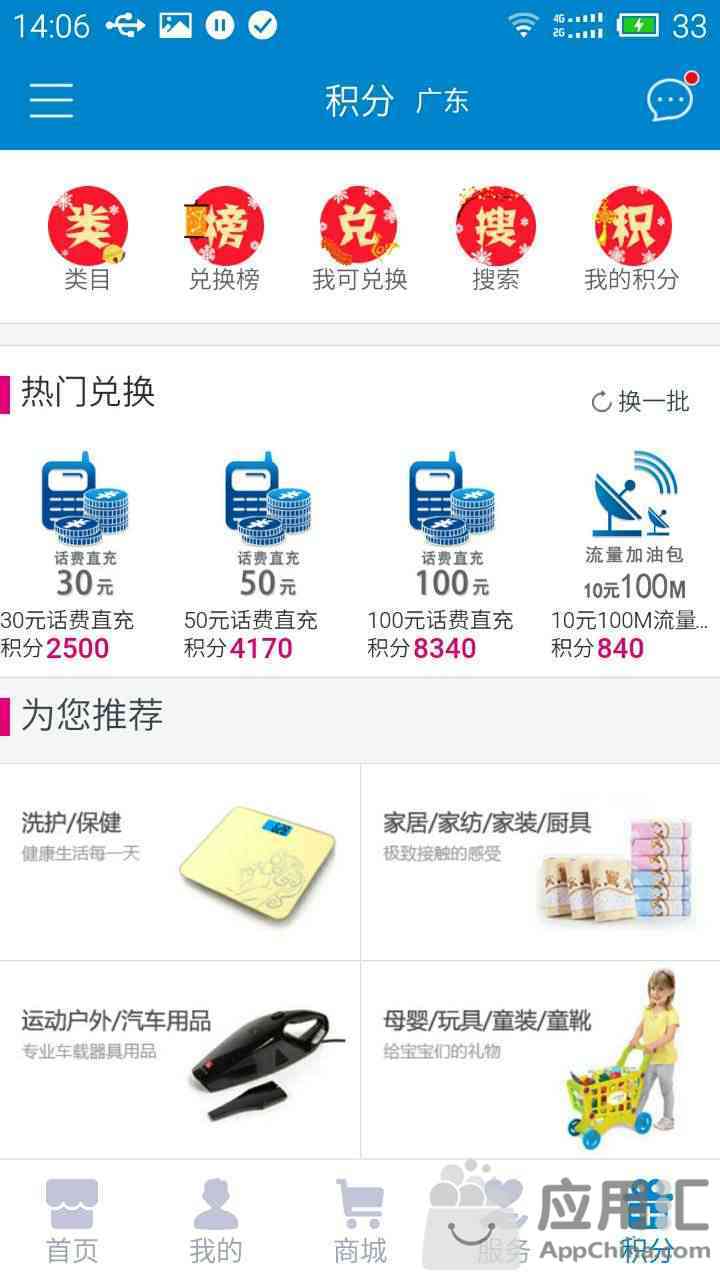
Task: Open the 运动户外/汽车用品 category card
Action: point(180,1060)
